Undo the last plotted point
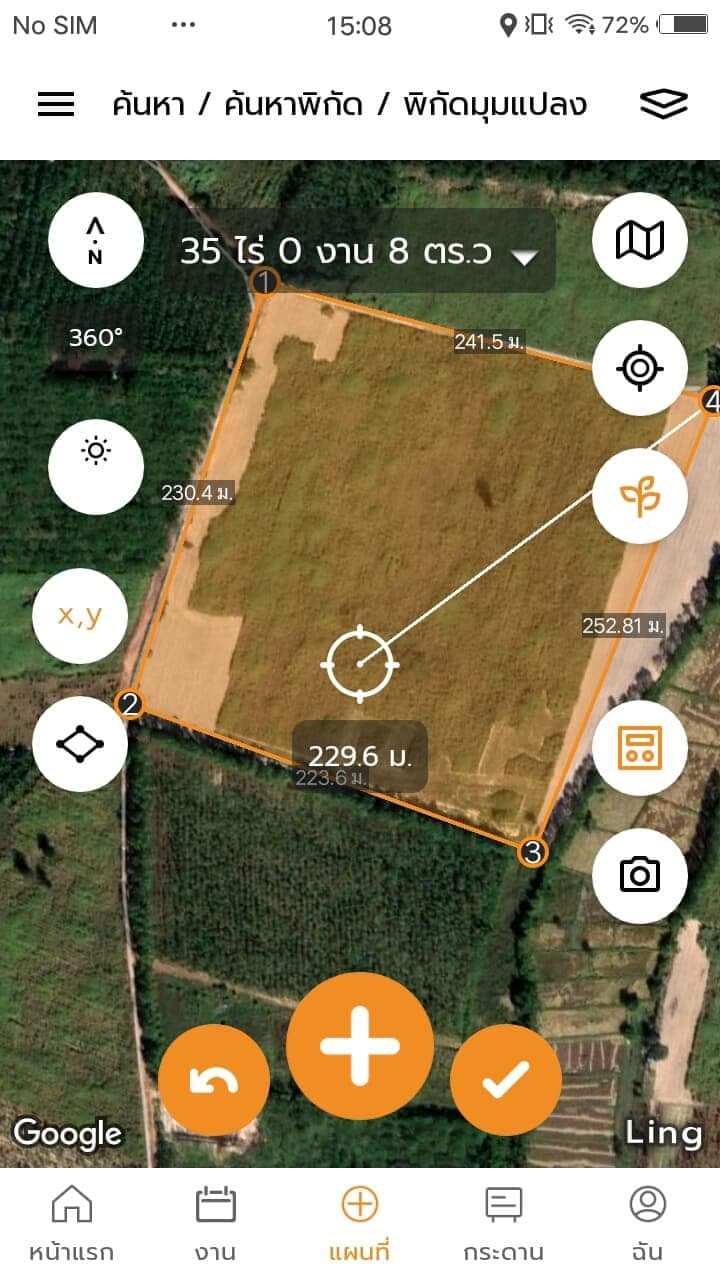Image resolution: width=720 pixels, height=1280 pixels. tap(214, 1080)
